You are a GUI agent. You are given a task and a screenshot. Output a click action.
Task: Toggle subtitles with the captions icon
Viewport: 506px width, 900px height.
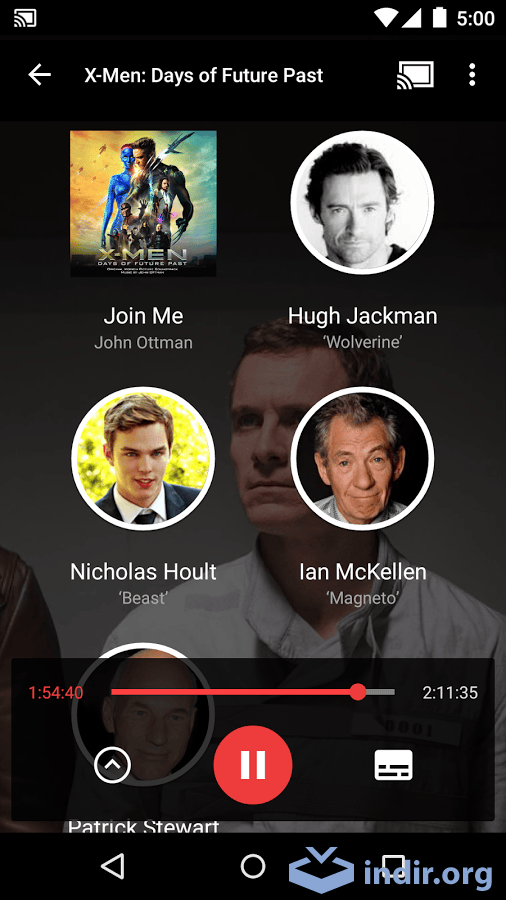coord(394,765)
